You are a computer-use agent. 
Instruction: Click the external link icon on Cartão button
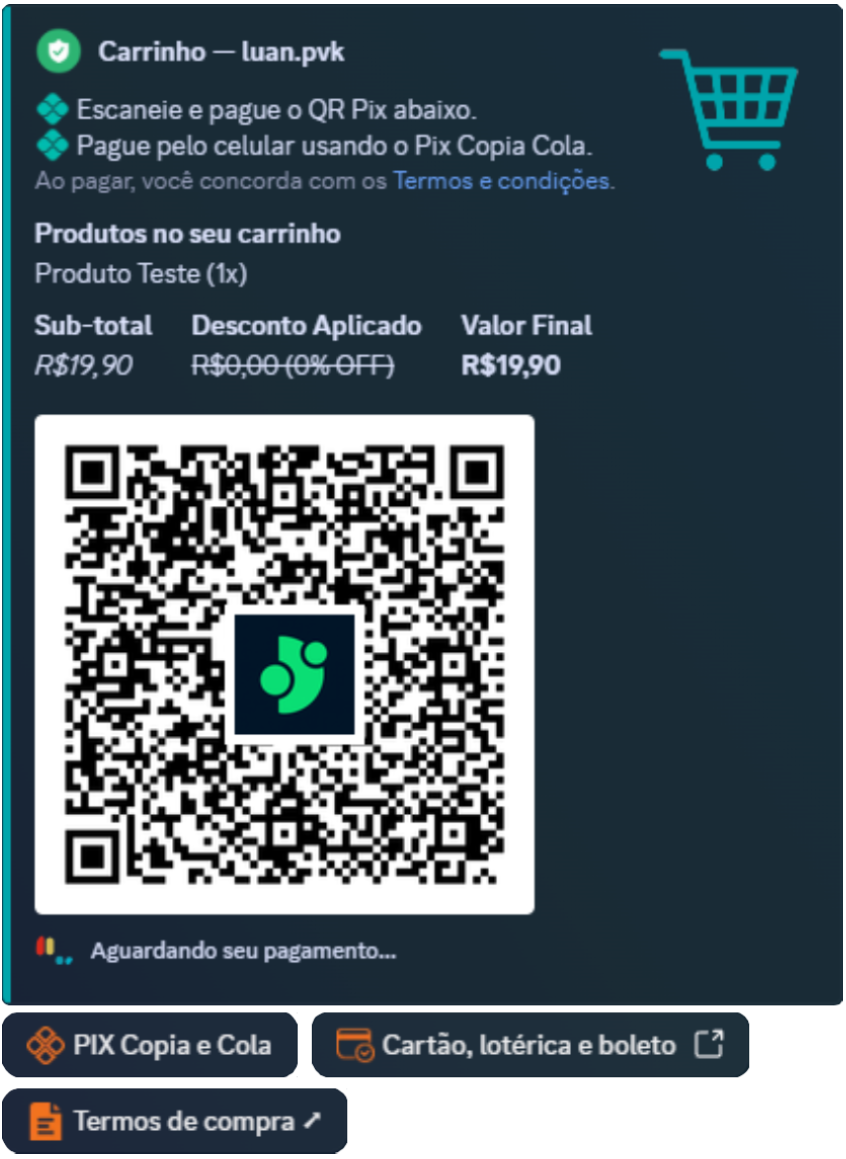click(x=711, y=1043)
